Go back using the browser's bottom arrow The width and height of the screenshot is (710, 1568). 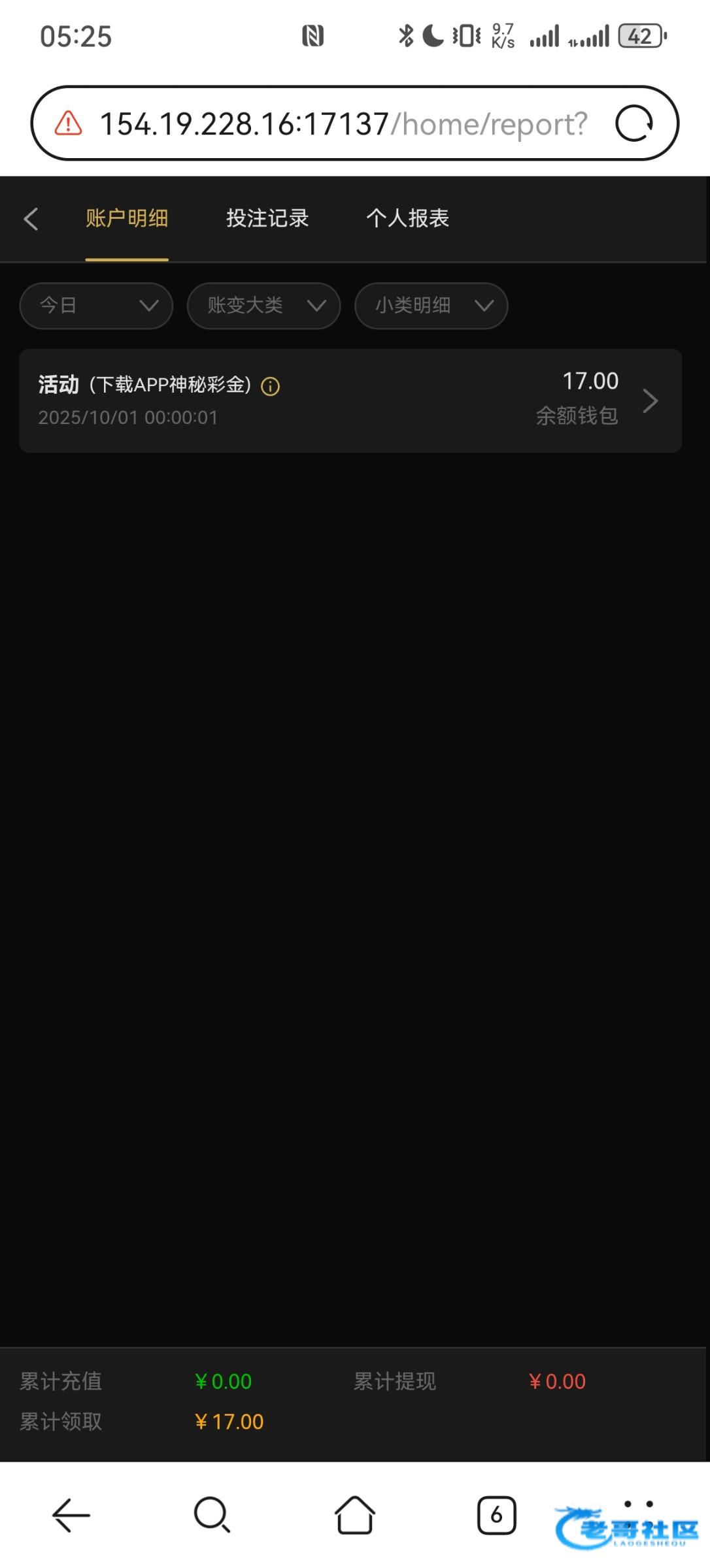pyautogui.click(x=71, y=1515)
